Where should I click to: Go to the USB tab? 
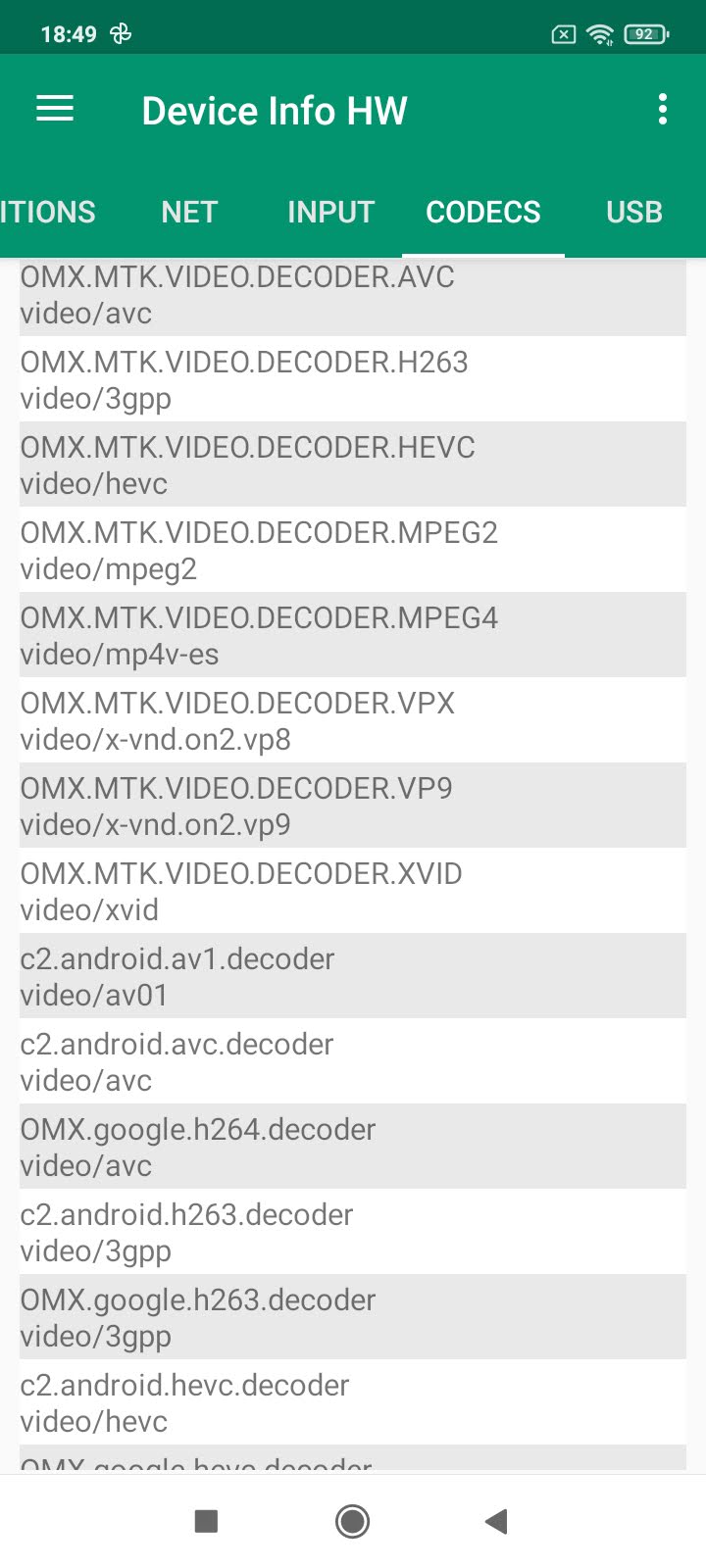[634, 212]
